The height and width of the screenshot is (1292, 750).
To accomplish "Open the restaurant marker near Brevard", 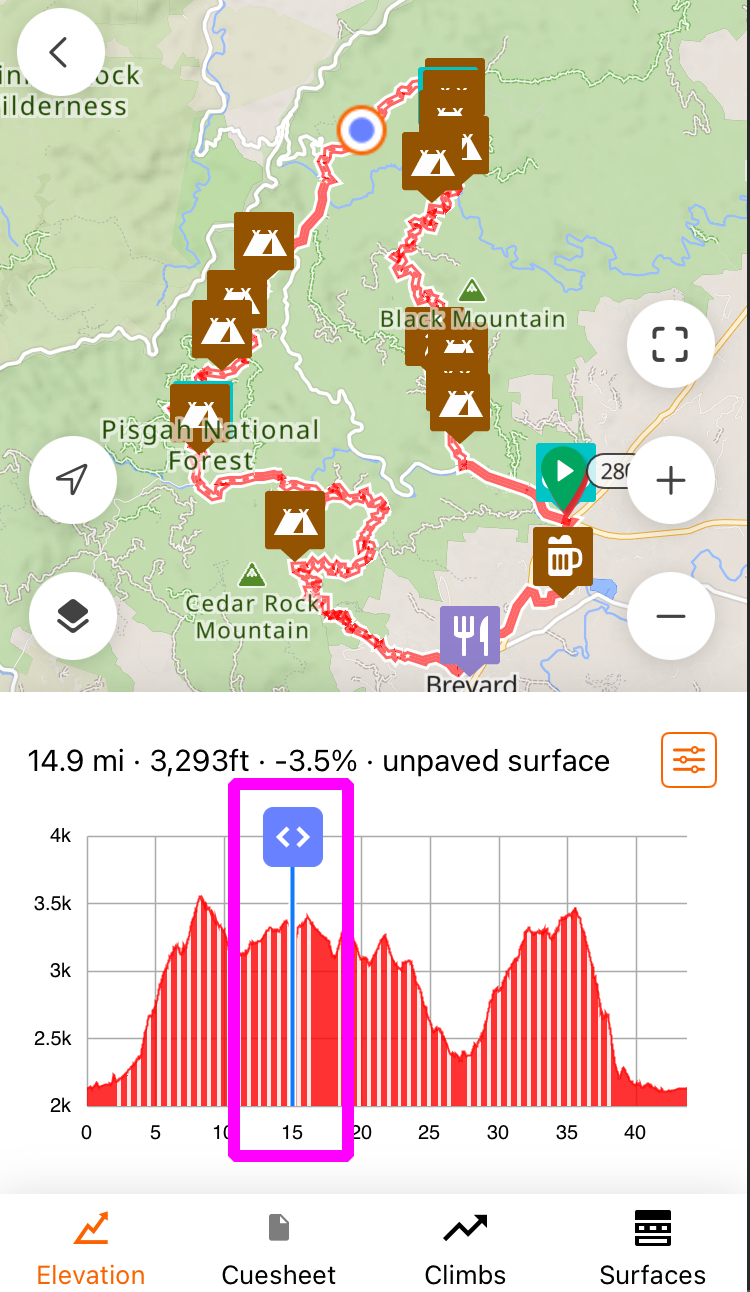I will pyautogui.click(x=470, y=634).
